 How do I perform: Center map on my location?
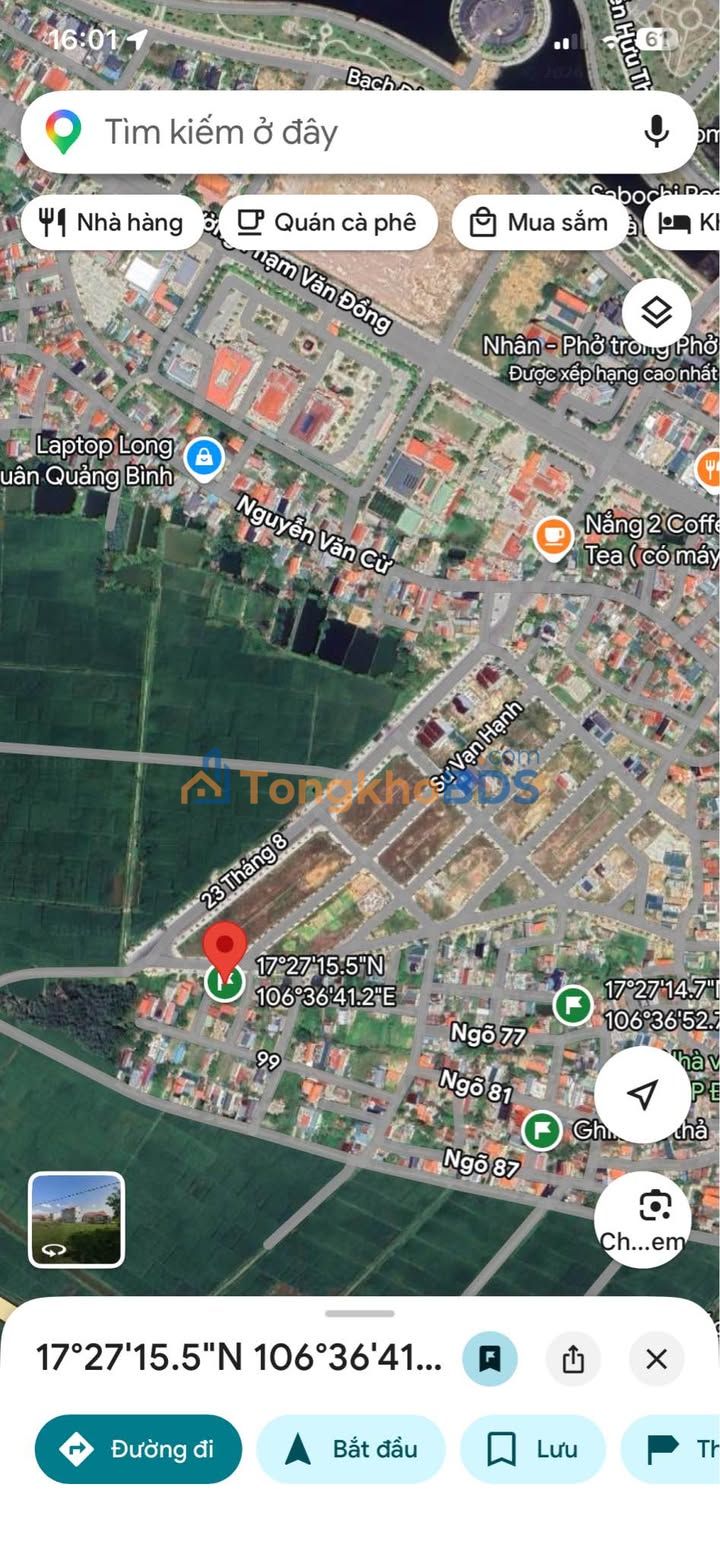pyautogui.click(x=642, y=1094)
